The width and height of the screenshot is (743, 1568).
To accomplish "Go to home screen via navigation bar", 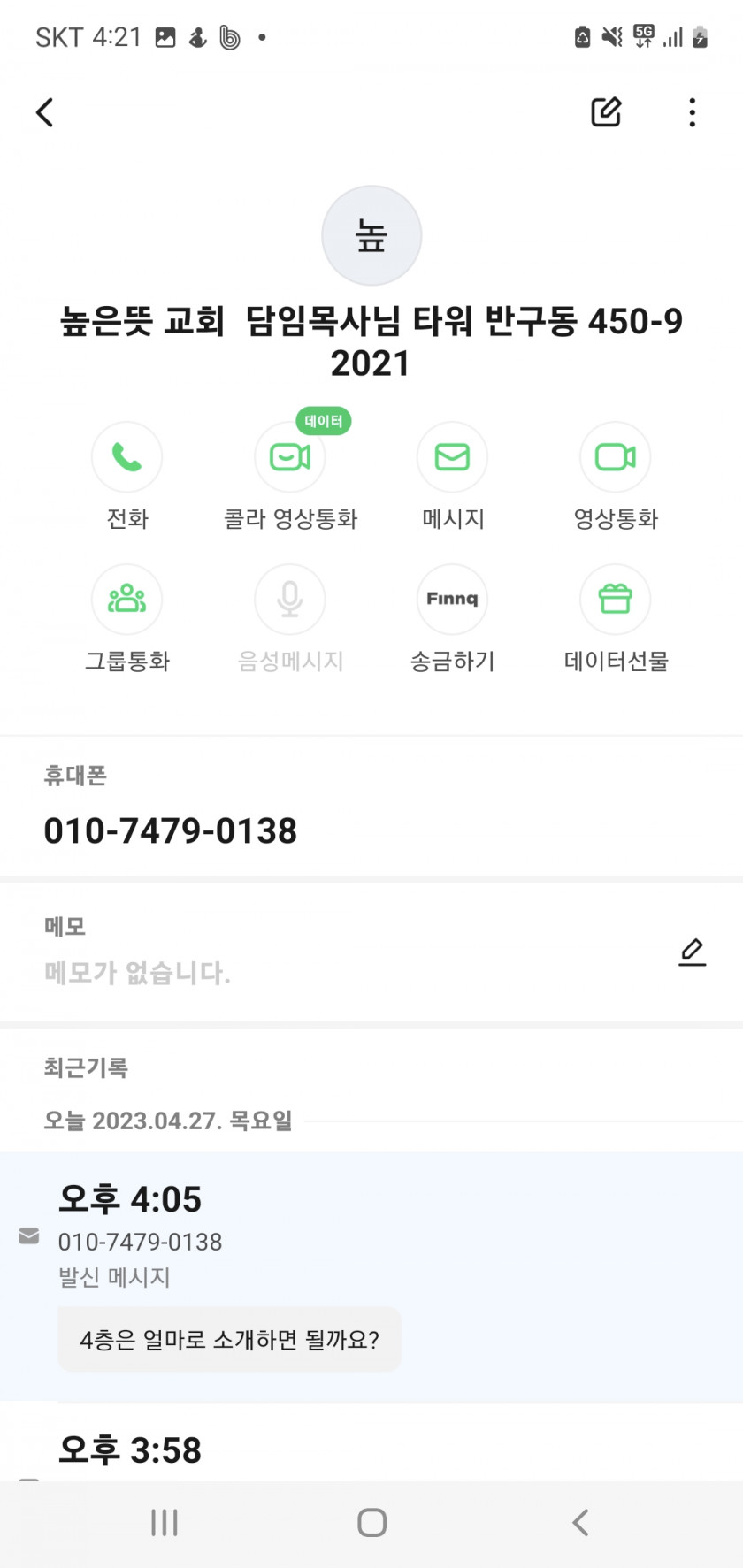I will (371, 1522).
